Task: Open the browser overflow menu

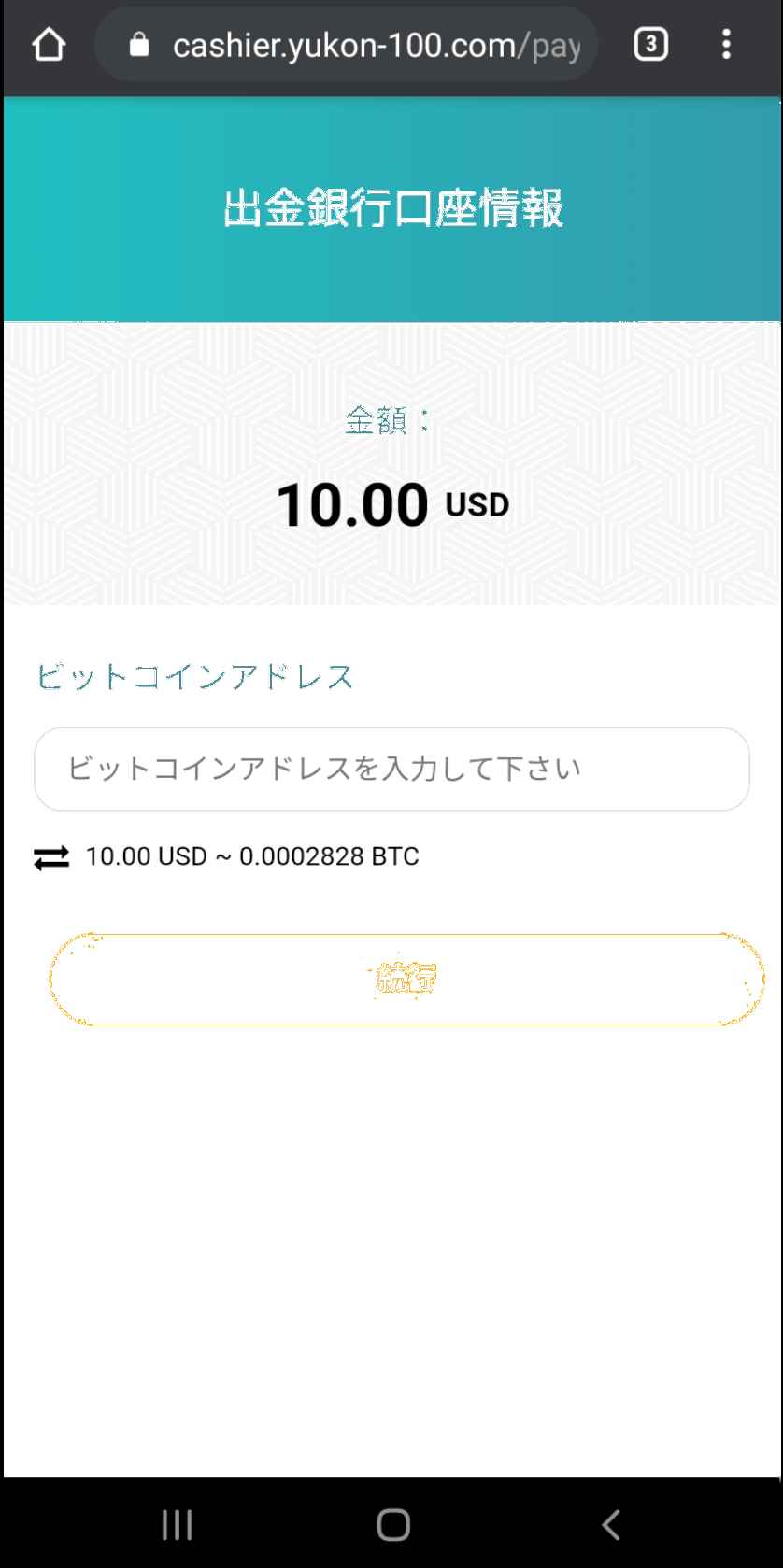Action: coord(726,44)
